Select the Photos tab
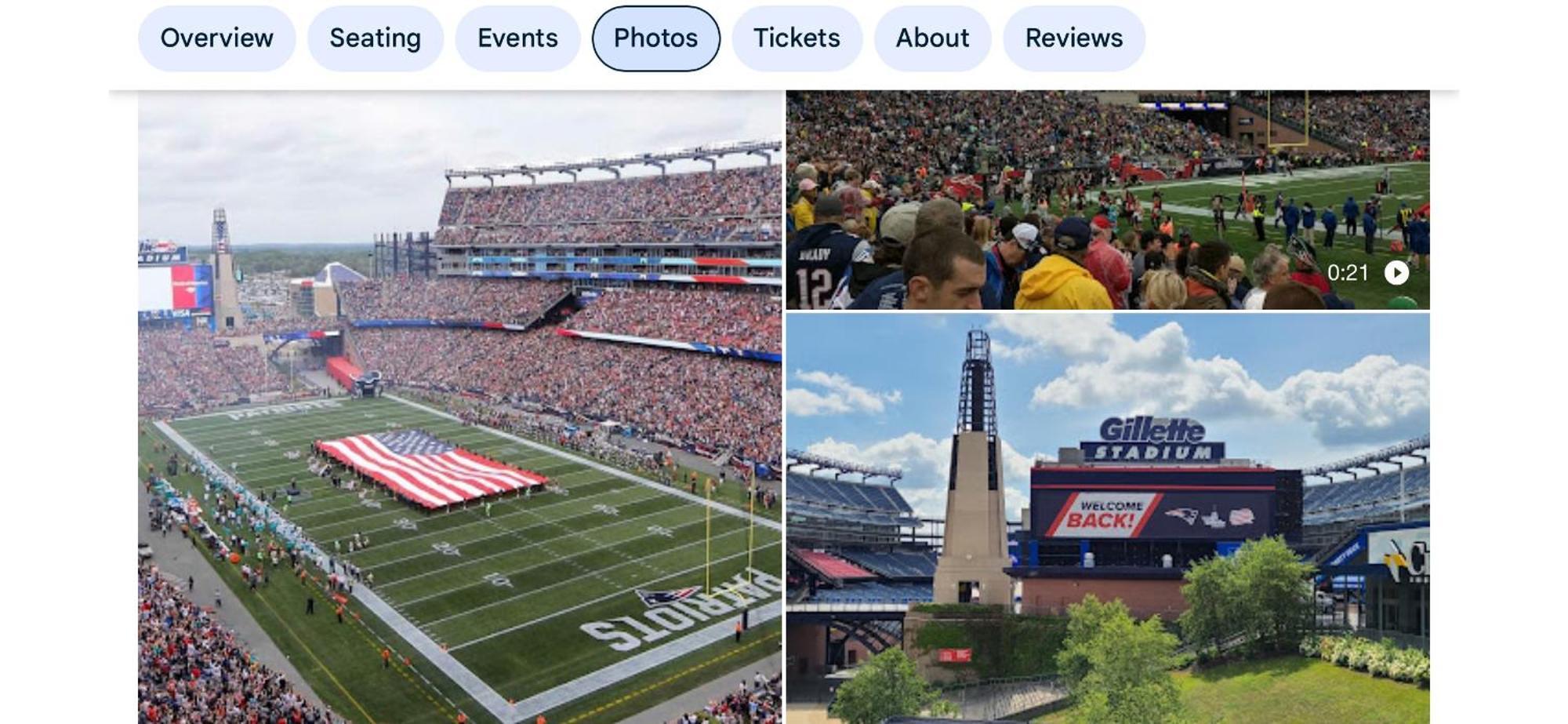 [655, 38]
